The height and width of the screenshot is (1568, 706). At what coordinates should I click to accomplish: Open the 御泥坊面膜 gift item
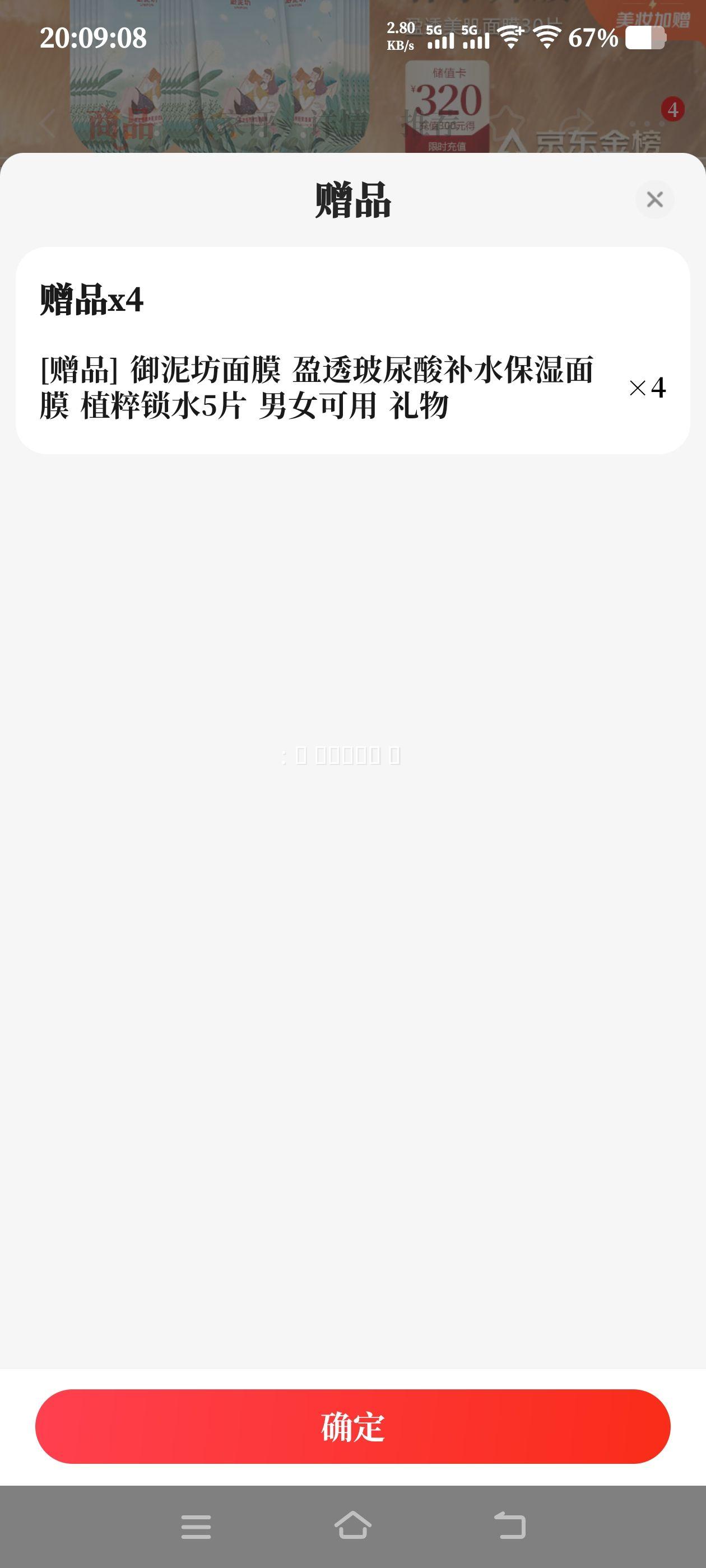pos(317,387)
